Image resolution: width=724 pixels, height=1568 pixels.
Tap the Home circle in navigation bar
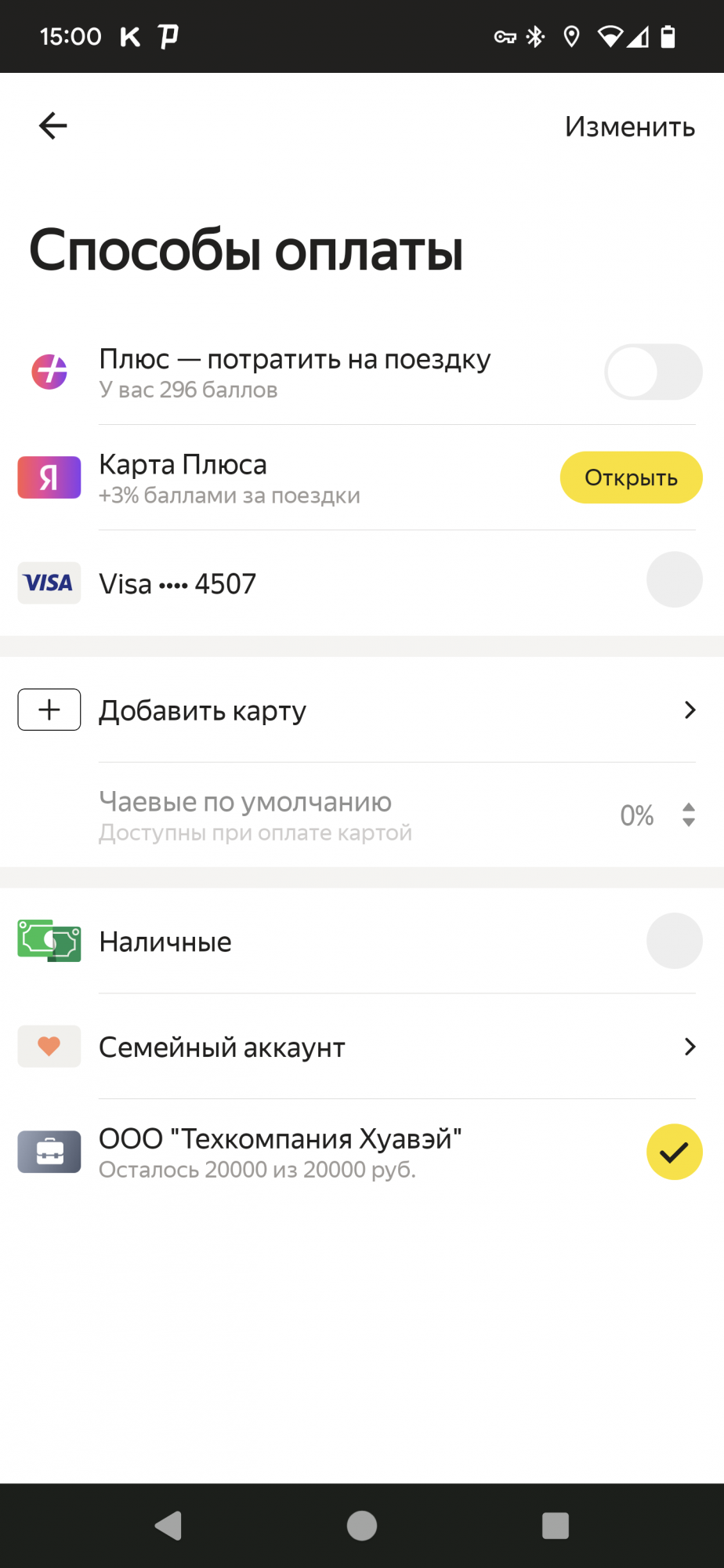coord(361,1525)
